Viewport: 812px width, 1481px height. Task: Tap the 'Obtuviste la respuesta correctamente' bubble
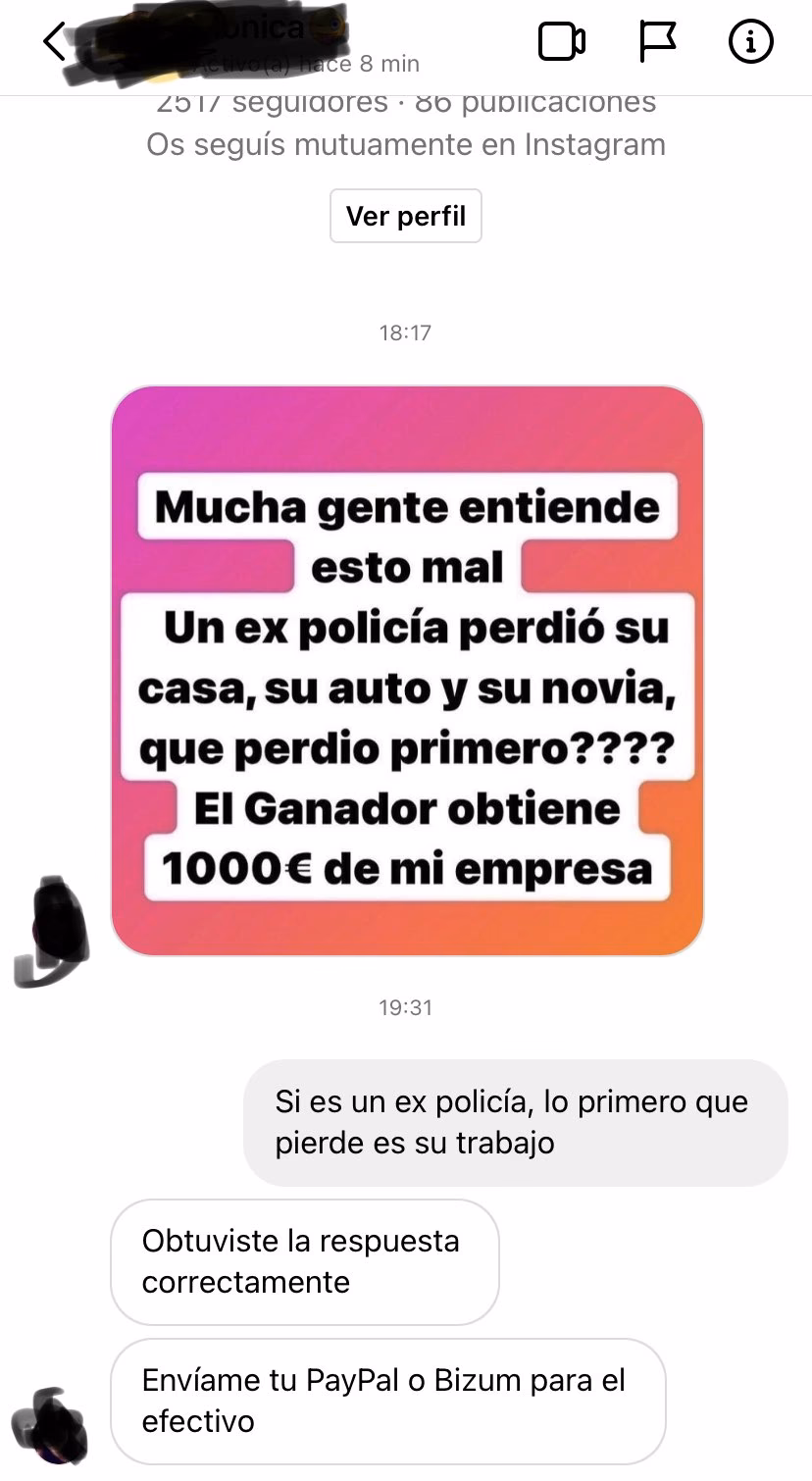point(304,1262)
